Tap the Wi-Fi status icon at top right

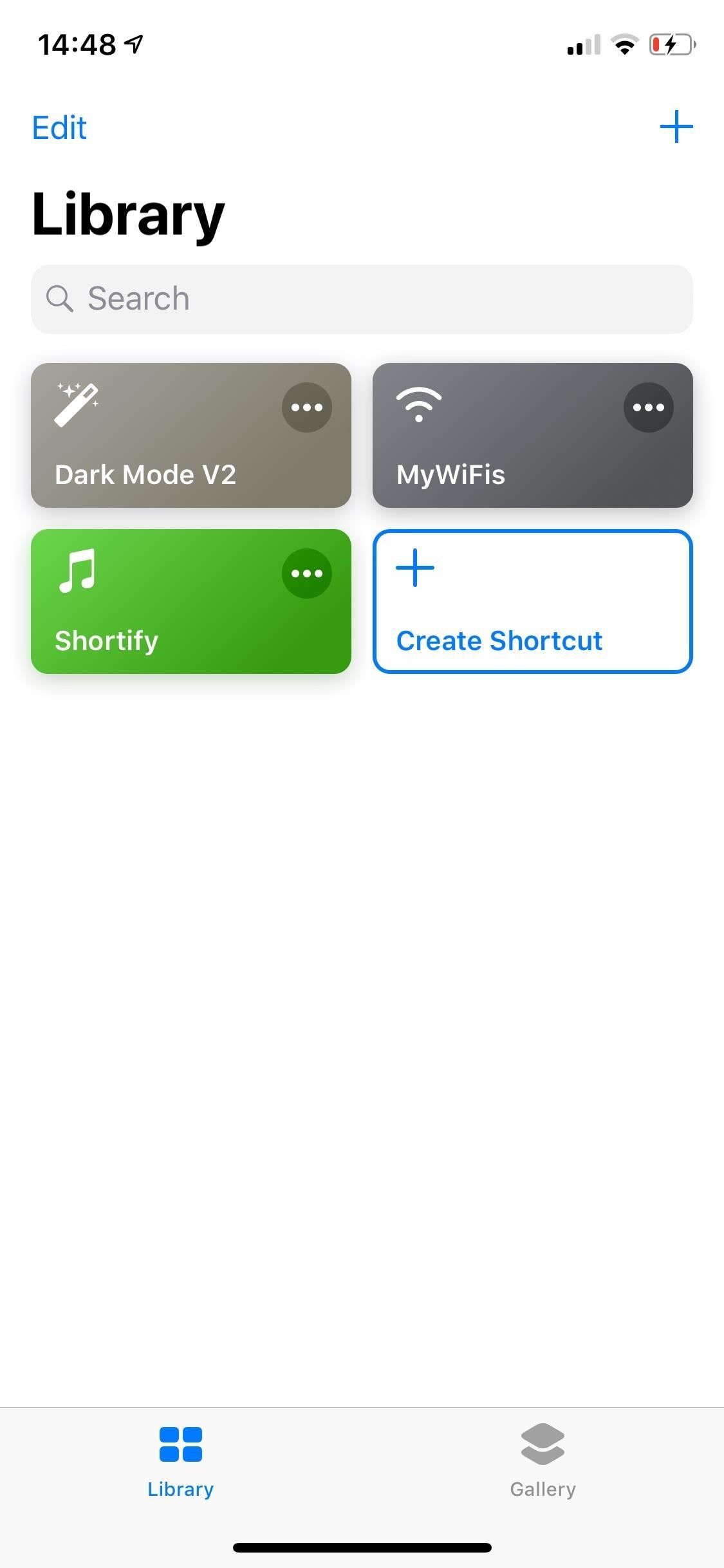[624, 44]
